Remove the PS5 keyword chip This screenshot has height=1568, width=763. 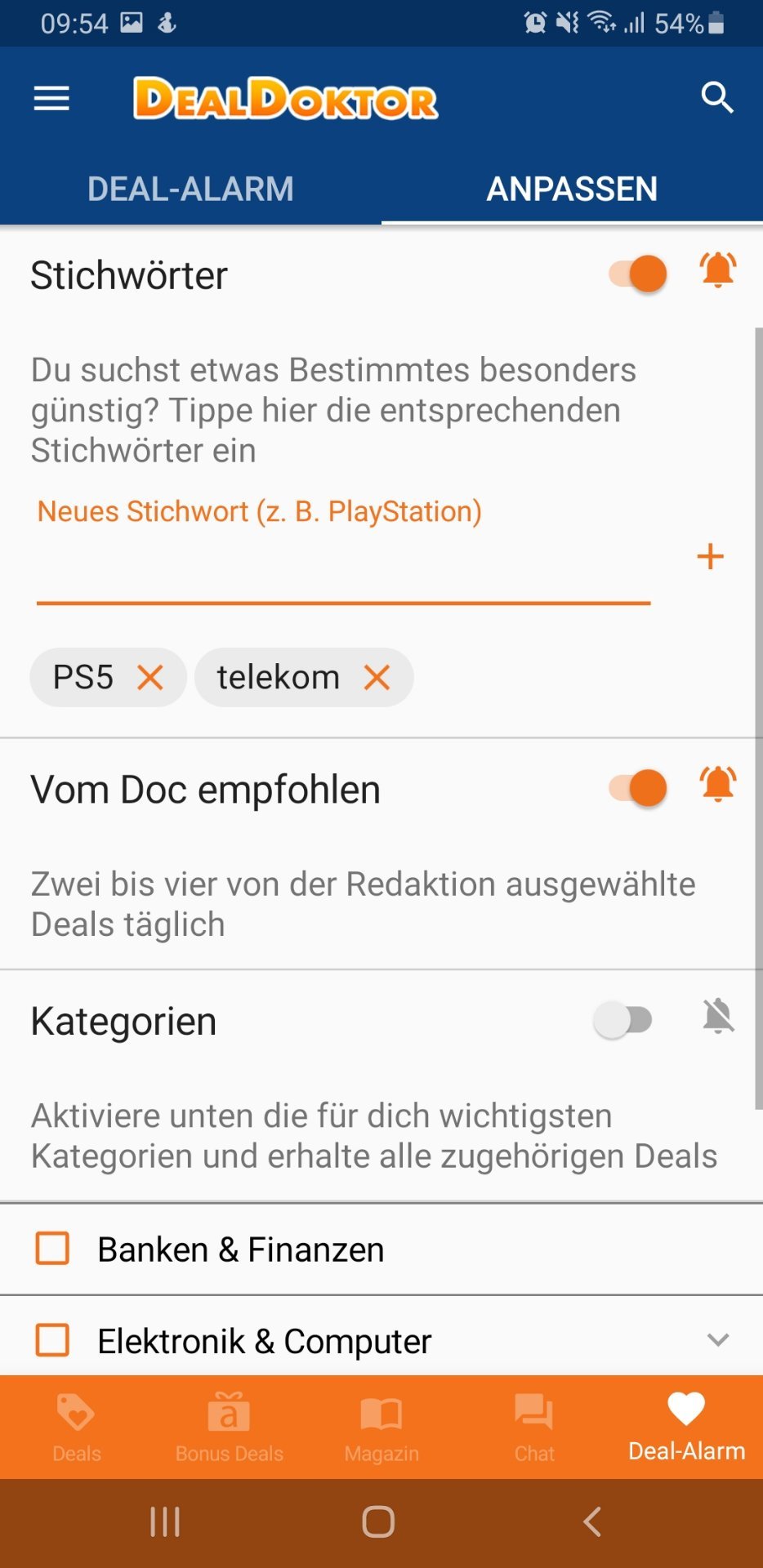click(150, 677)
